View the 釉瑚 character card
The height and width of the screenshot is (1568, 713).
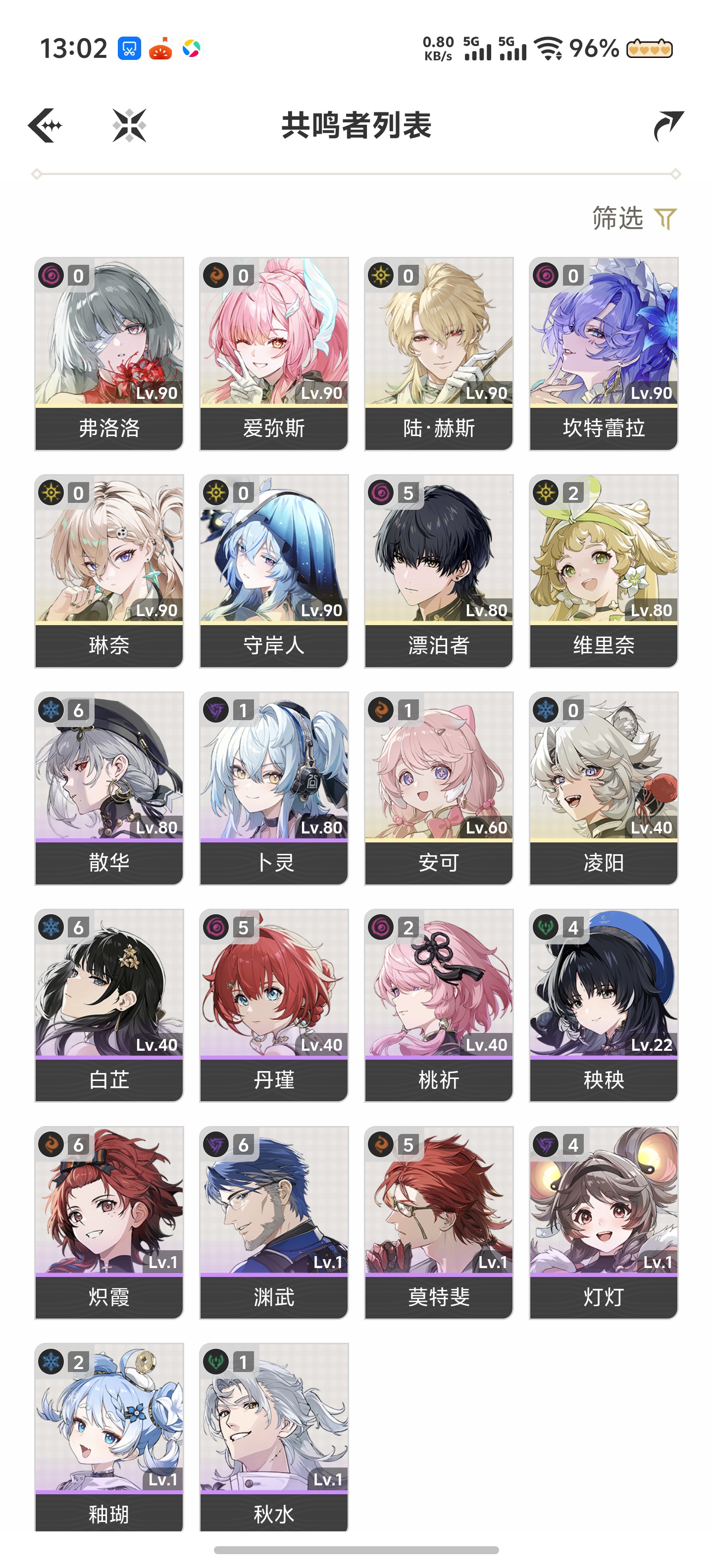(x=109, y=1436)
